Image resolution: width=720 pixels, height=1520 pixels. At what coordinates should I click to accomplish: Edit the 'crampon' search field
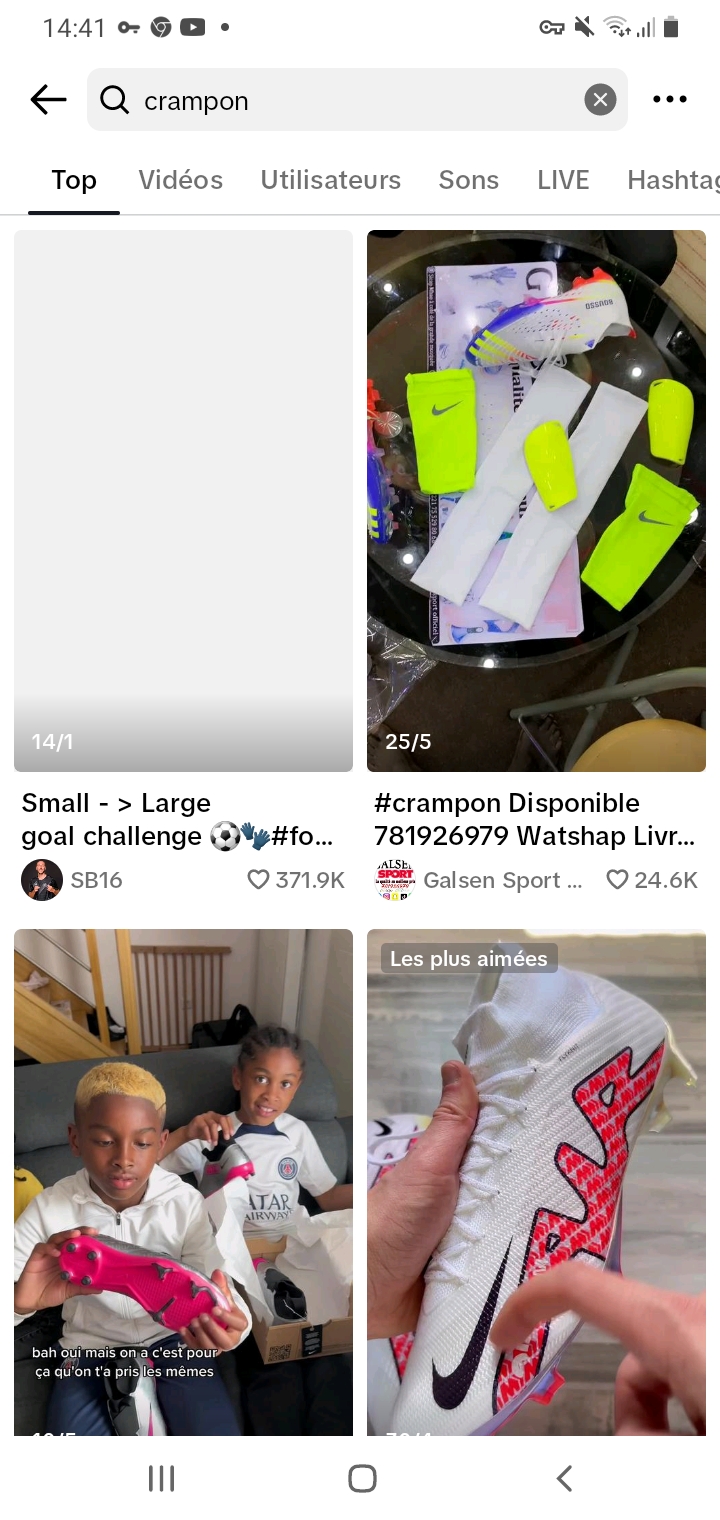(x=340, y=100)
